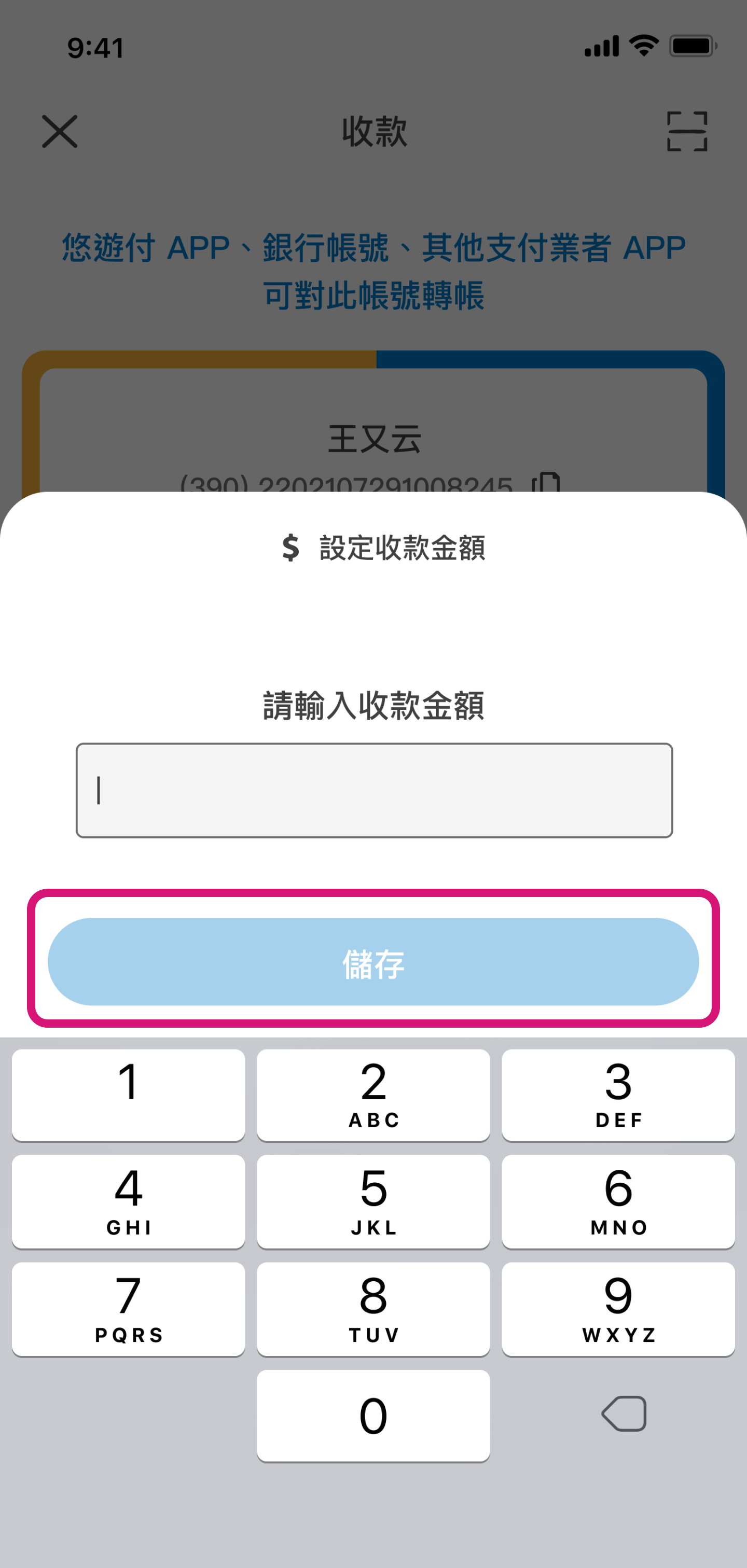
Task: Hit the 6 MNO key
Action: (618, 1201)
